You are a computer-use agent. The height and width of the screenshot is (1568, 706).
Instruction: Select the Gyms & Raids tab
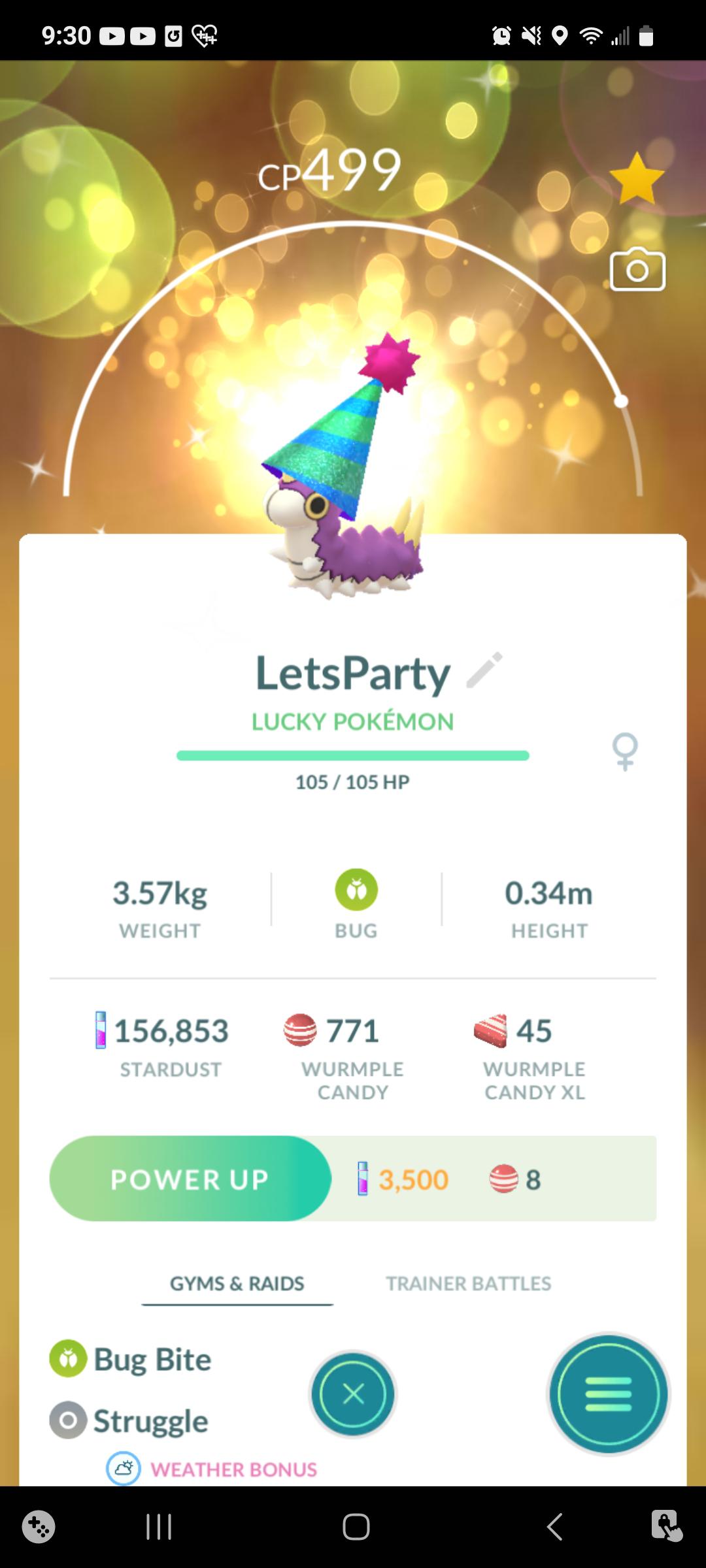coord(237,1283)
